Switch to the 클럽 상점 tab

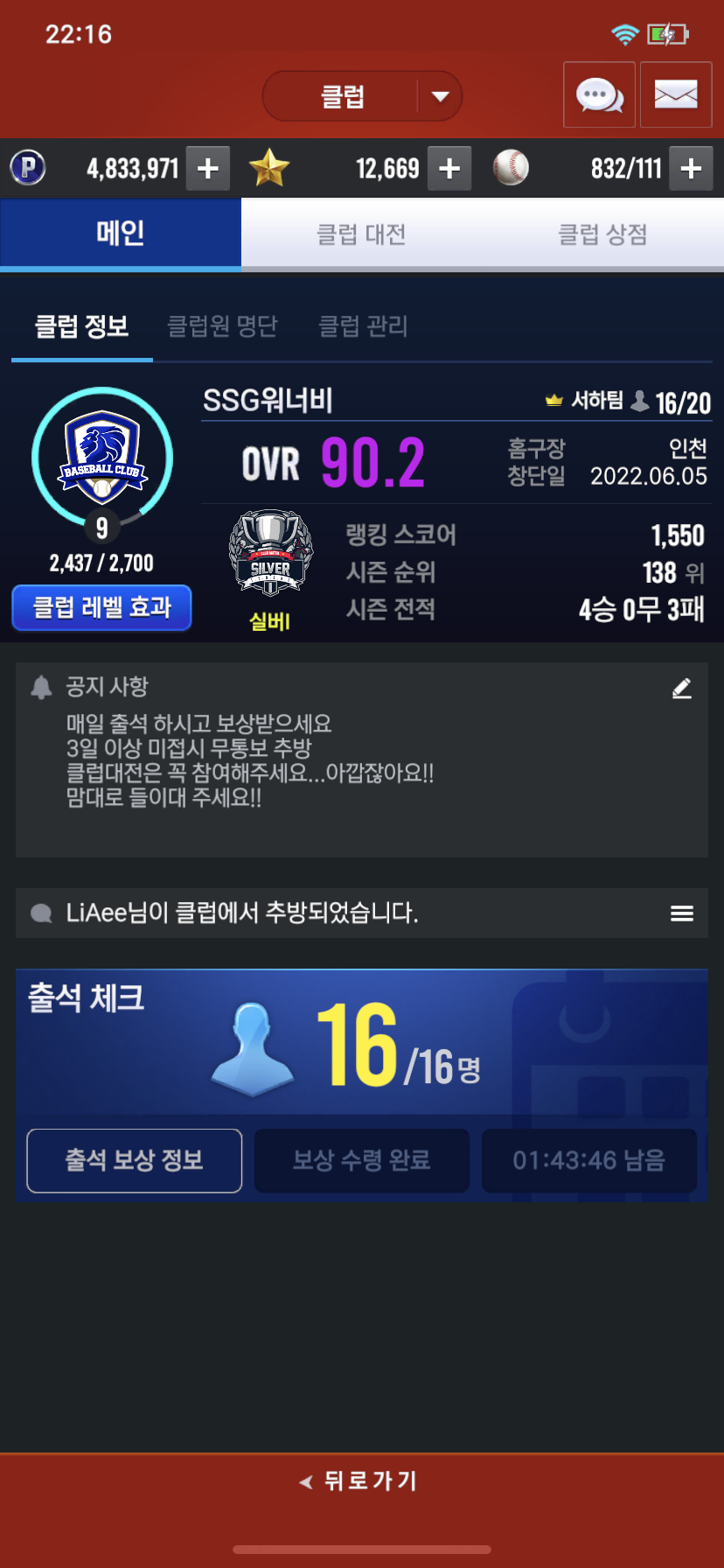click(603, 234)
